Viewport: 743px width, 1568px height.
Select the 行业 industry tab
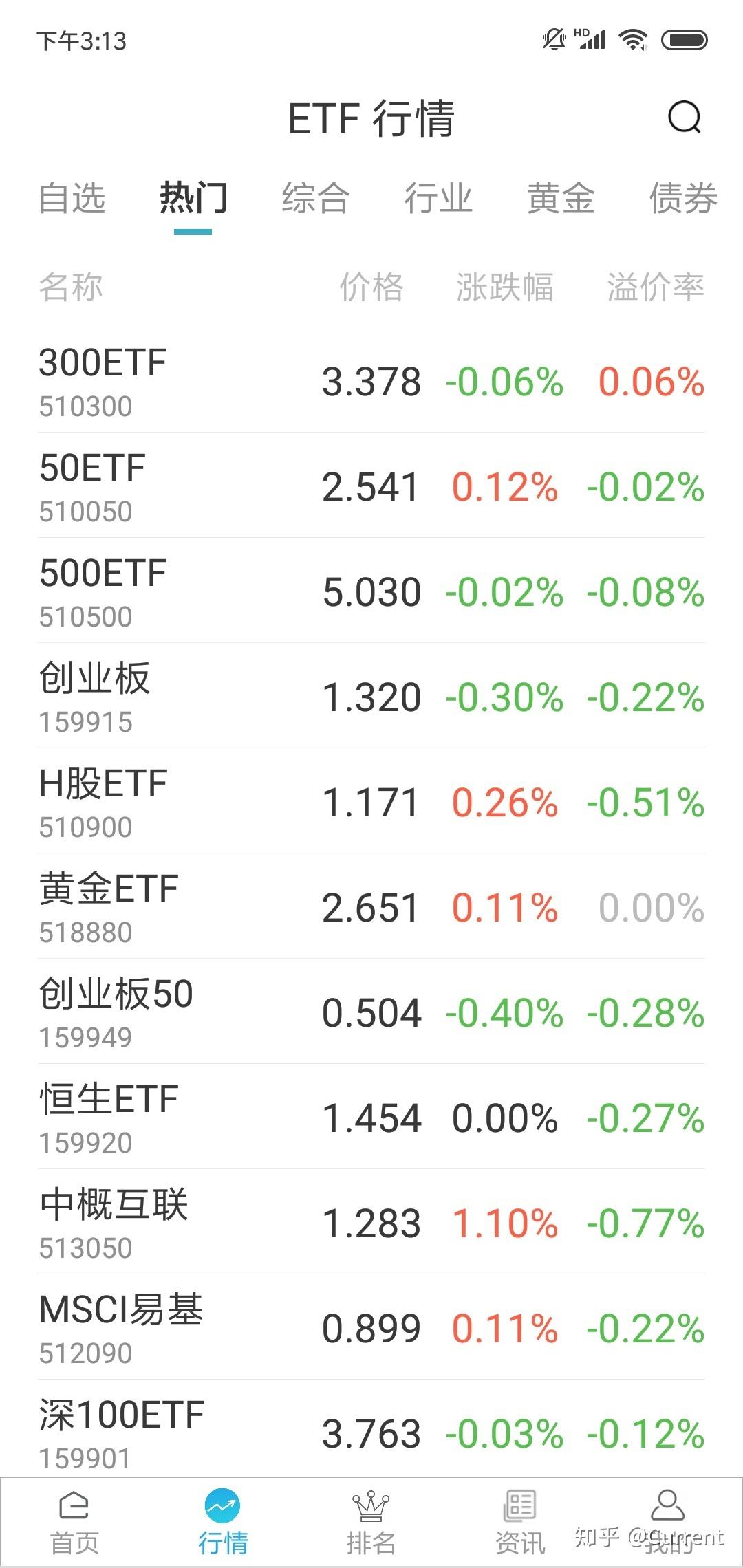439,199
